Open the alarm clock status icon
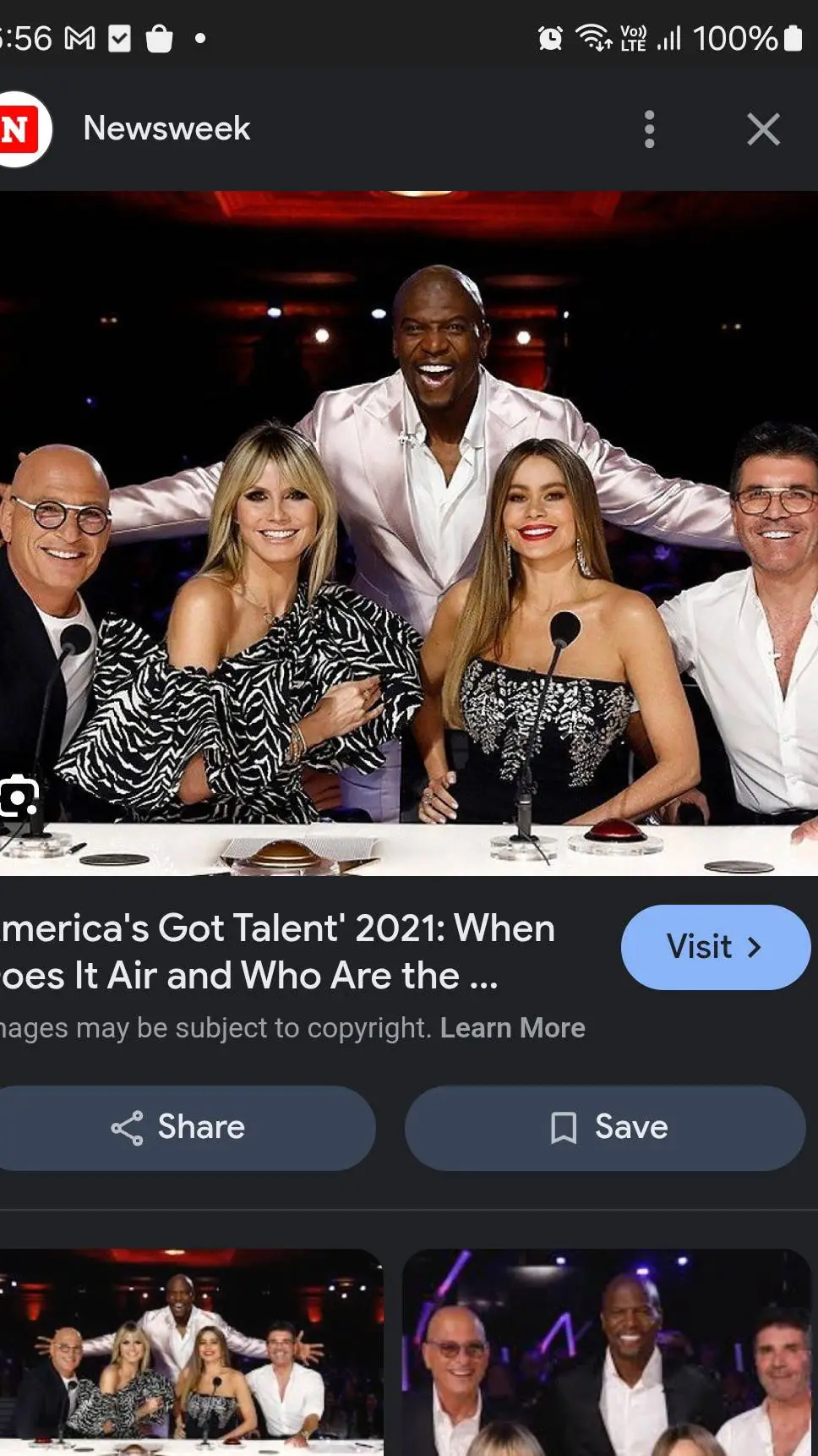818x1456 pixels. [x=551, y=38]
